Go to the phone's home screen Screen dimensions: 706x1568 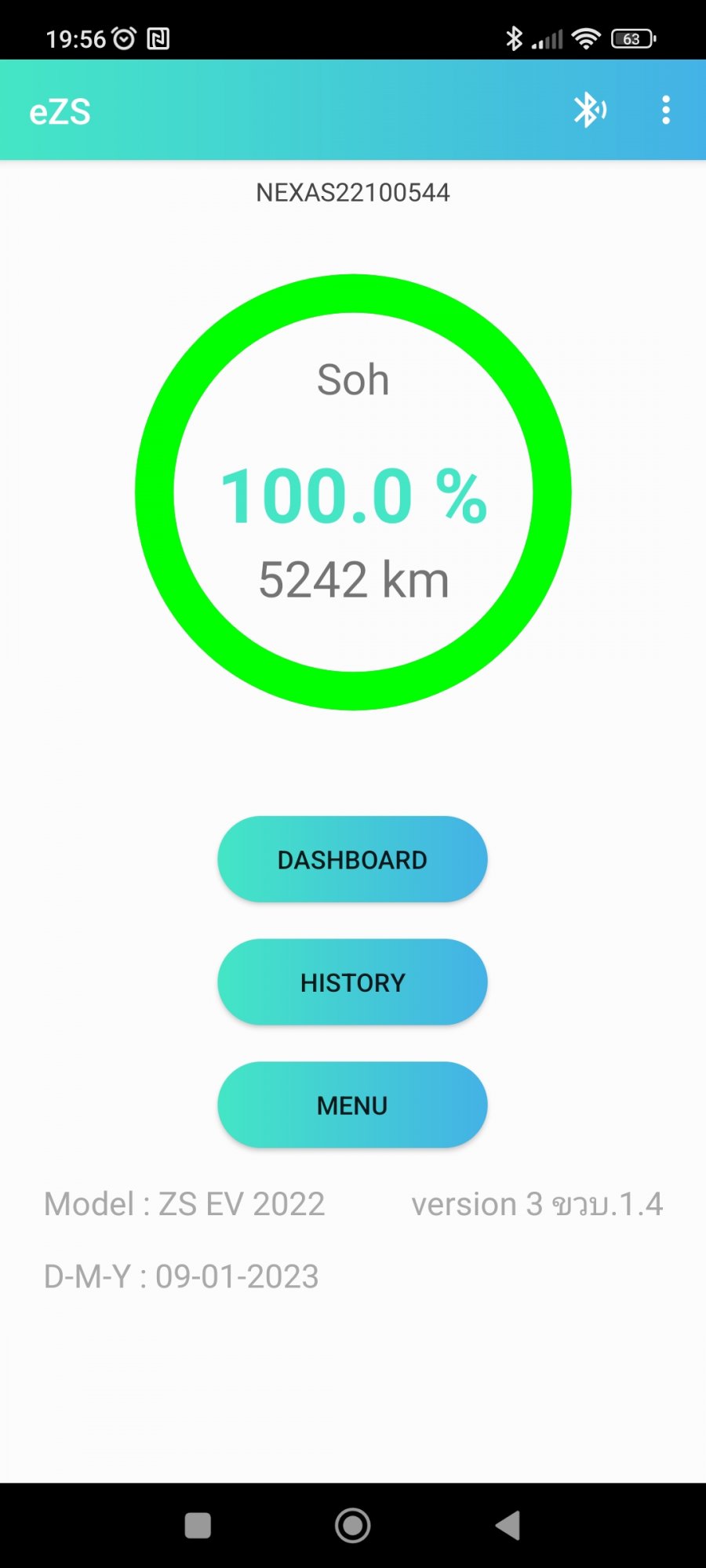click(353, 1526)
